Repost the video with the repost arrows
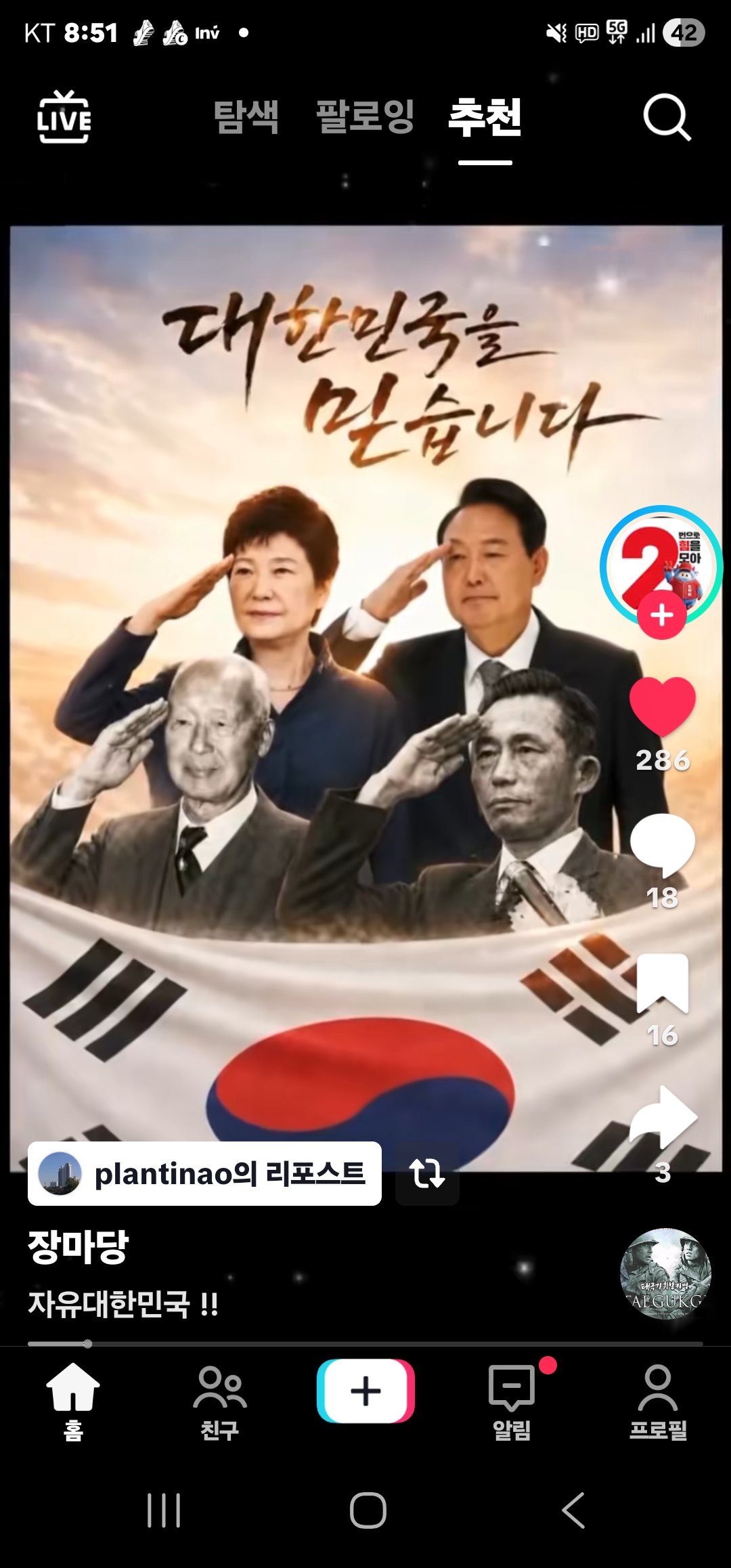Viewport: 731px width, 1568px height. pos(427,1173)
